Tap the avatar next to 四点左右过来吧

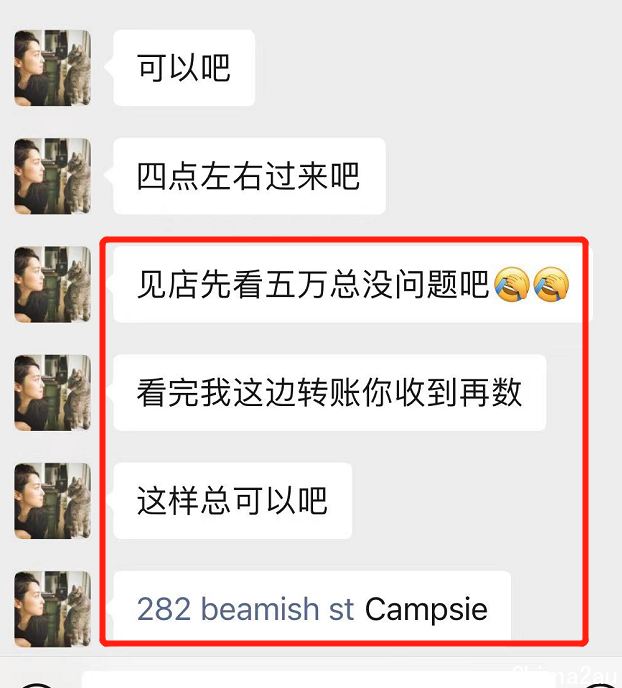pos(53,176)
